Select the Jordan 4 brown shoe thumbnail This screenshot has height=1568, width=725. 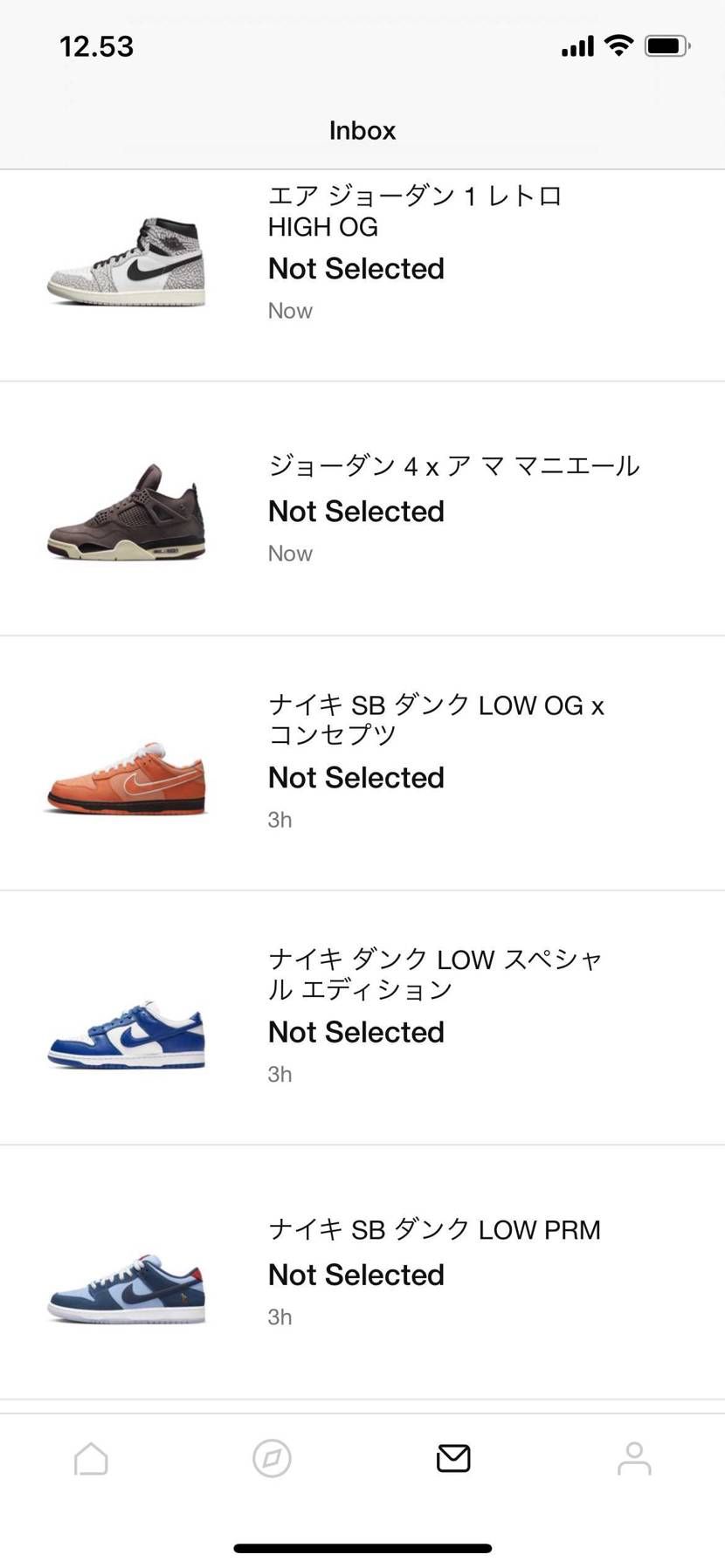pyautogui.click(x=127, y=515)
